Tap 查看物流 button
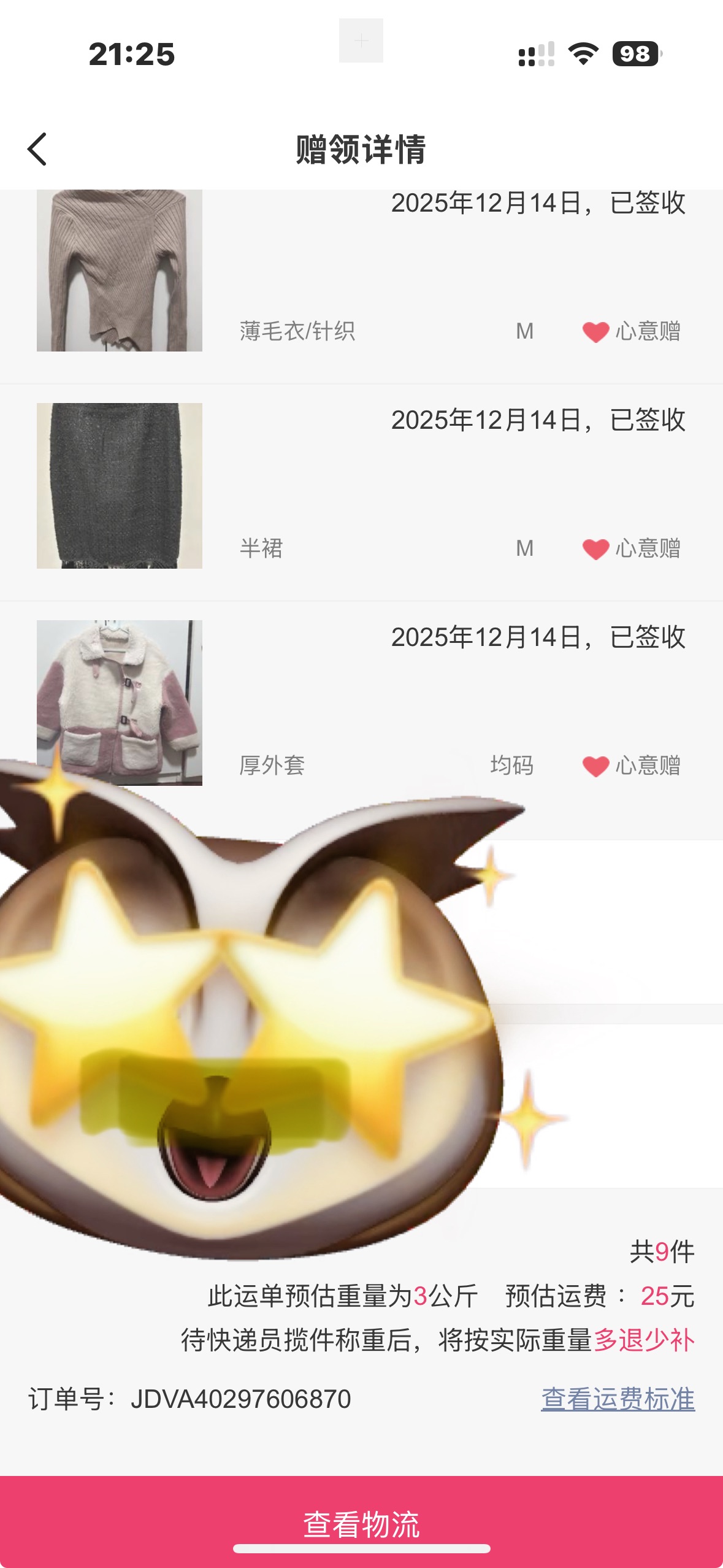Viewport: 723px width, 1568px height. [361, 1523]
